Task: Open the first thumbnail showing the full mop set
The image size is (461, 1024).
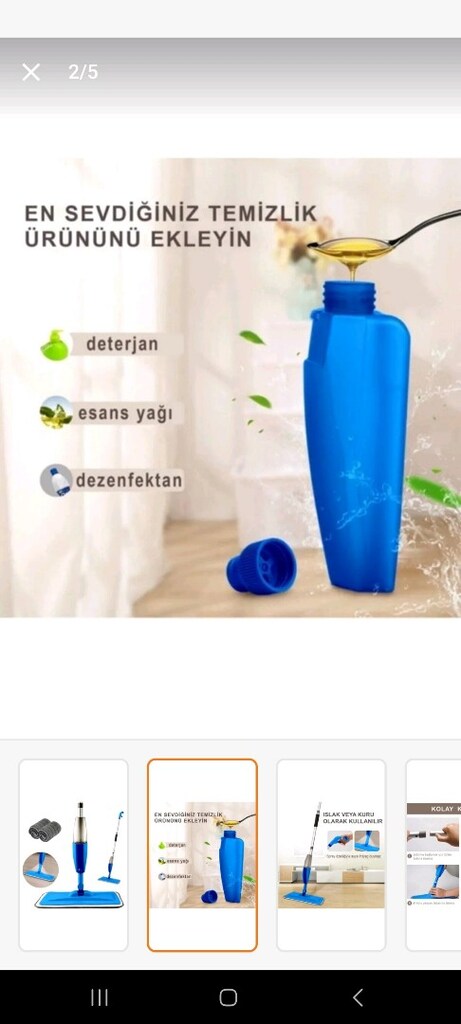Action: coord(74,855)
